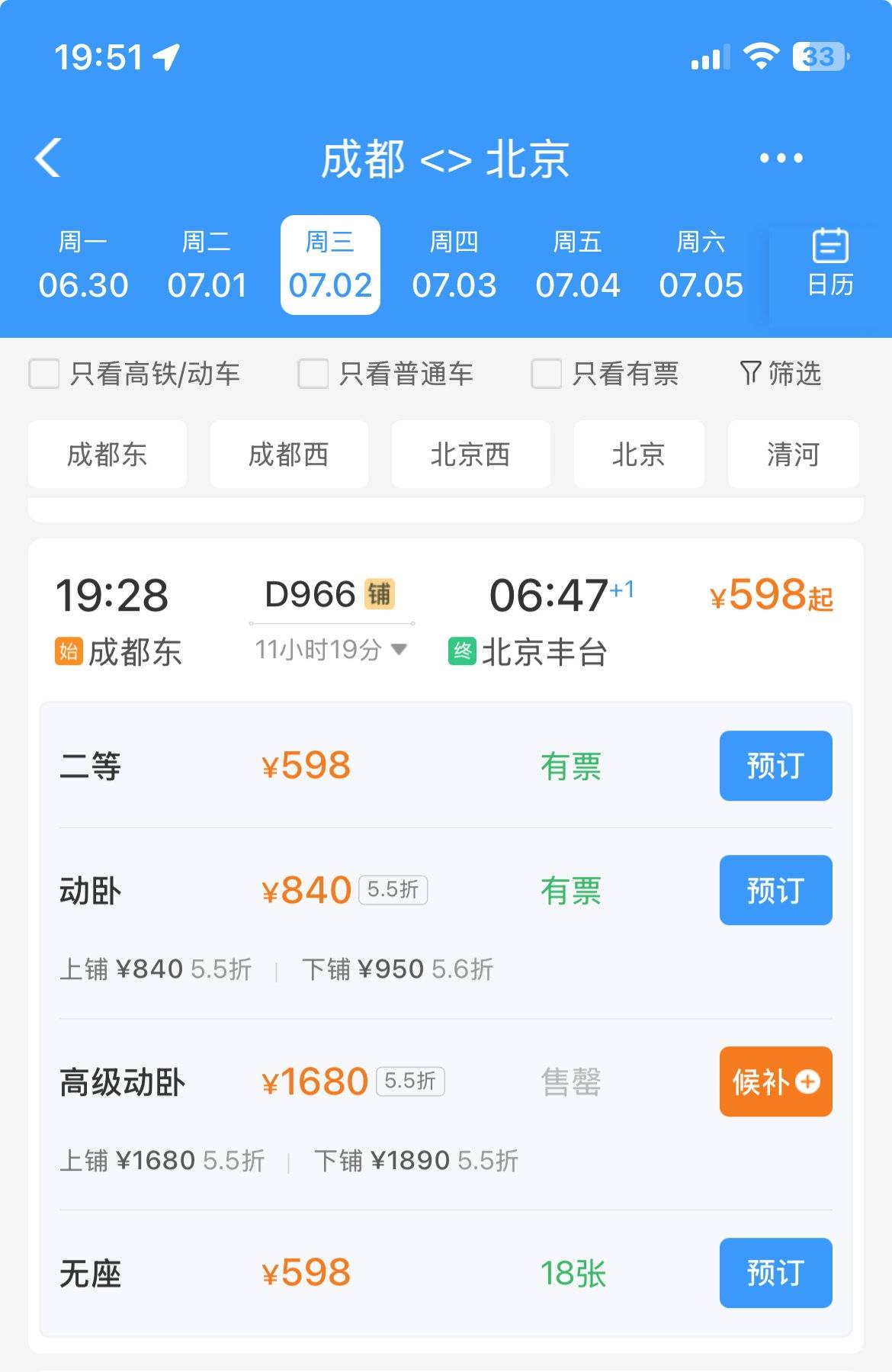Viewport: 892px width, 1372px height.
Task: Select date 周一 06.30
Action: [x=83, y=265]
